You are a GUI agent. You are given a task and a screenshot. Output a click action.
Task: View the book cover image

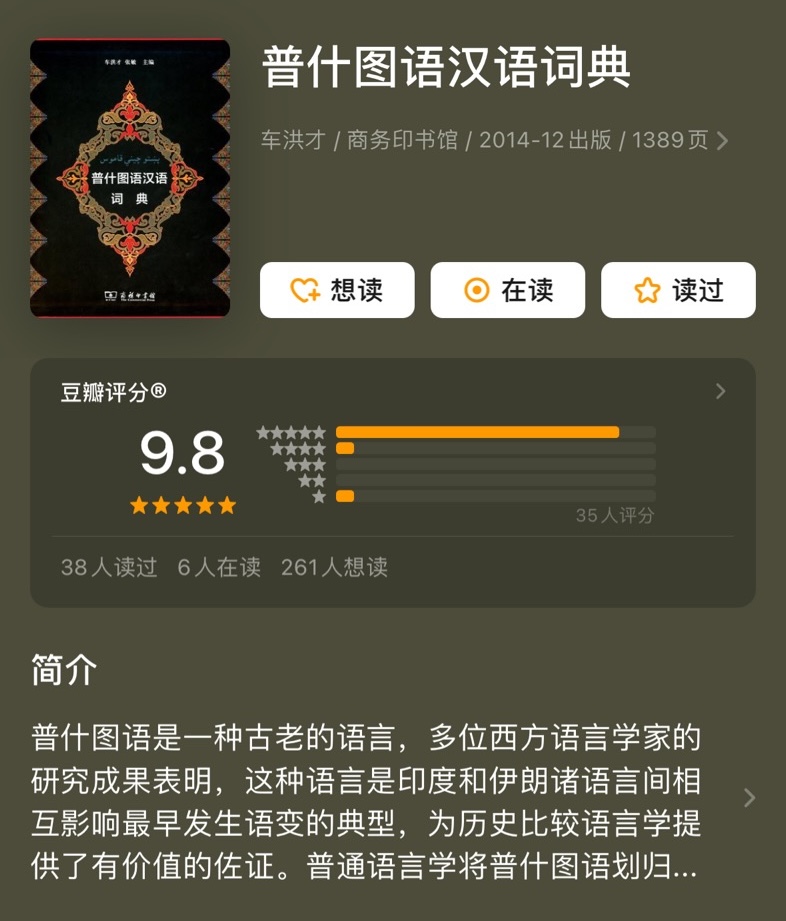tap(130, 178)
